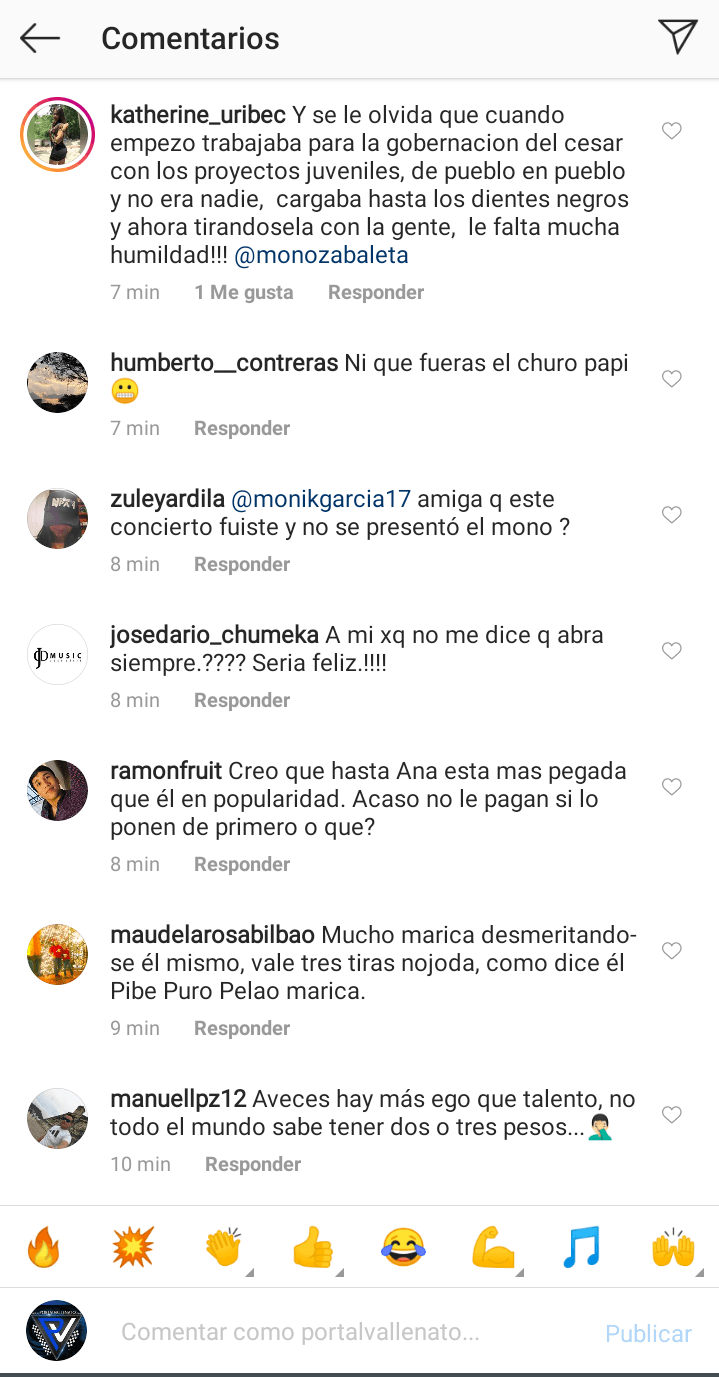See who liked katherine_uribec's comment

244,292
